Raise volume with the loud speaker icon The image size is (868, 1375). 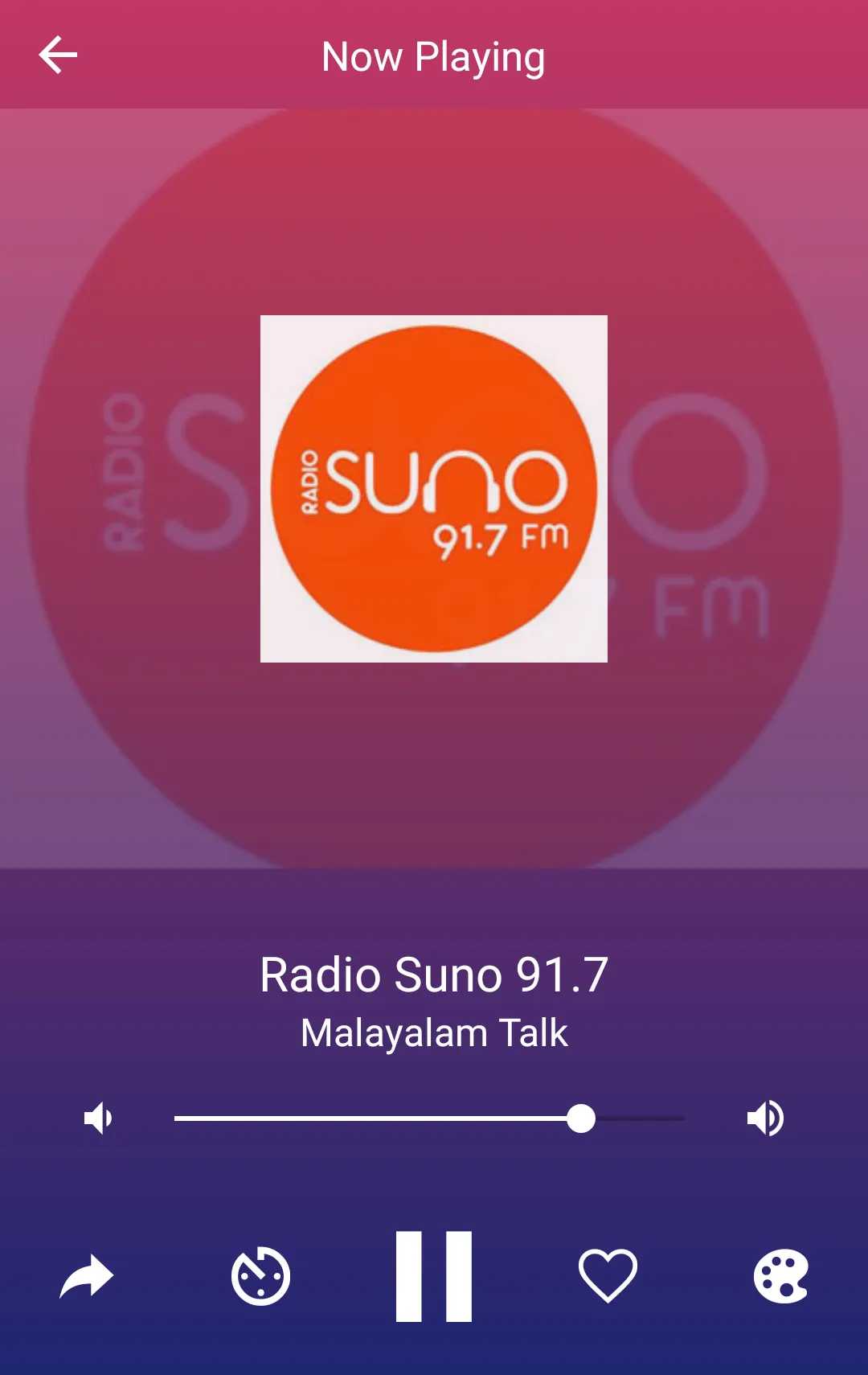click(766, 1116)
